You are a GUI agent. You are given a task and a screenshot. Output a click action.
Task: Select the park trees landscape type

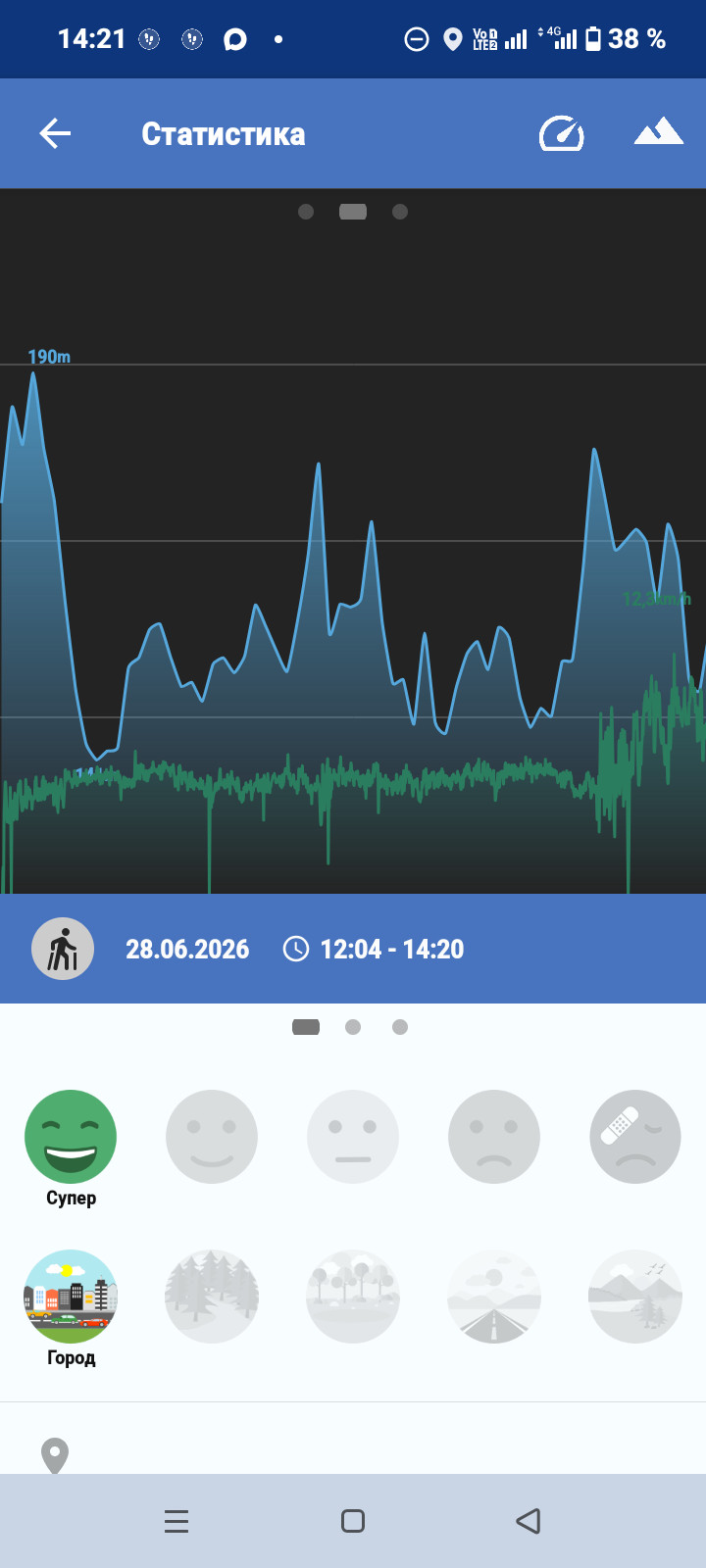point(353,1296)
